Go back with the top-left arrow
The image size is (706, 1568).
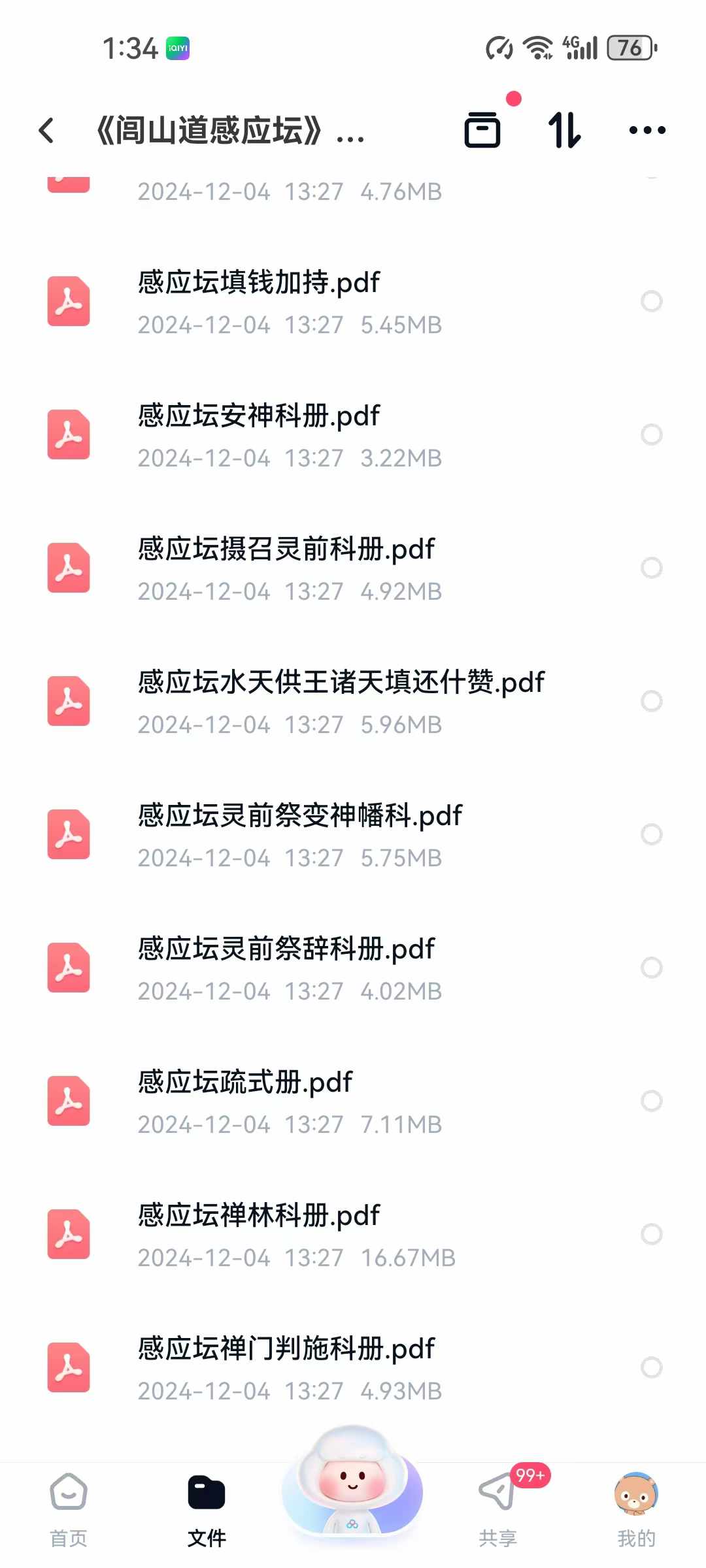(46, 131)
